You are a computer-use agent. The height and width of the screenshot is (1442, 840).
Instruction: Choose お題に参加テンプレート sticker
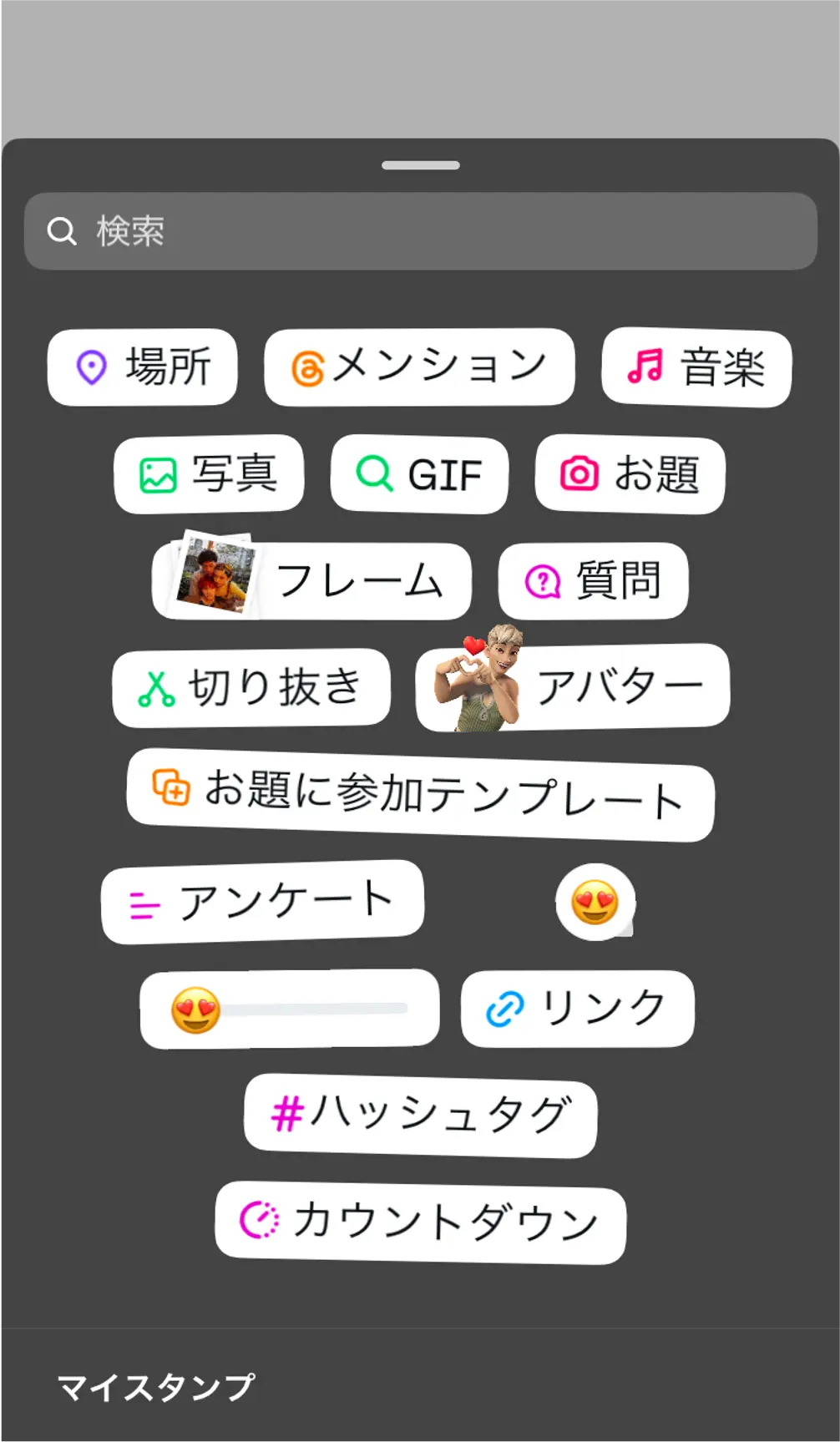(x=420, y=794)
